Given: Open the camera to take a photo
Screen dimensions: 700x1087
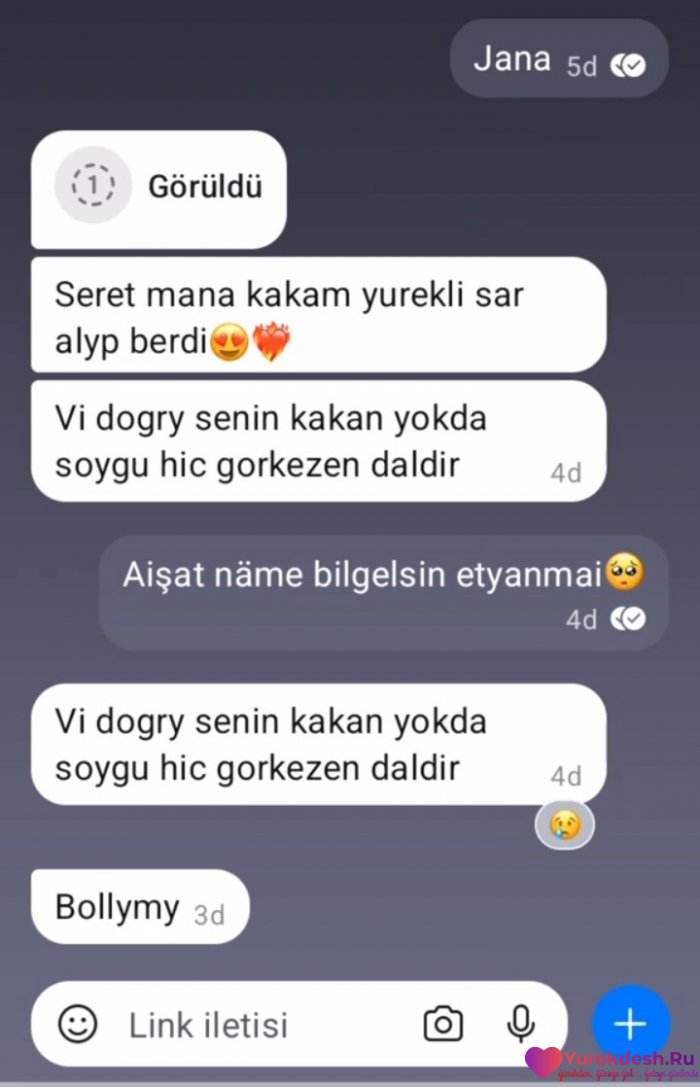Looking at the screenshot, I should click(x=443, y=1023).
